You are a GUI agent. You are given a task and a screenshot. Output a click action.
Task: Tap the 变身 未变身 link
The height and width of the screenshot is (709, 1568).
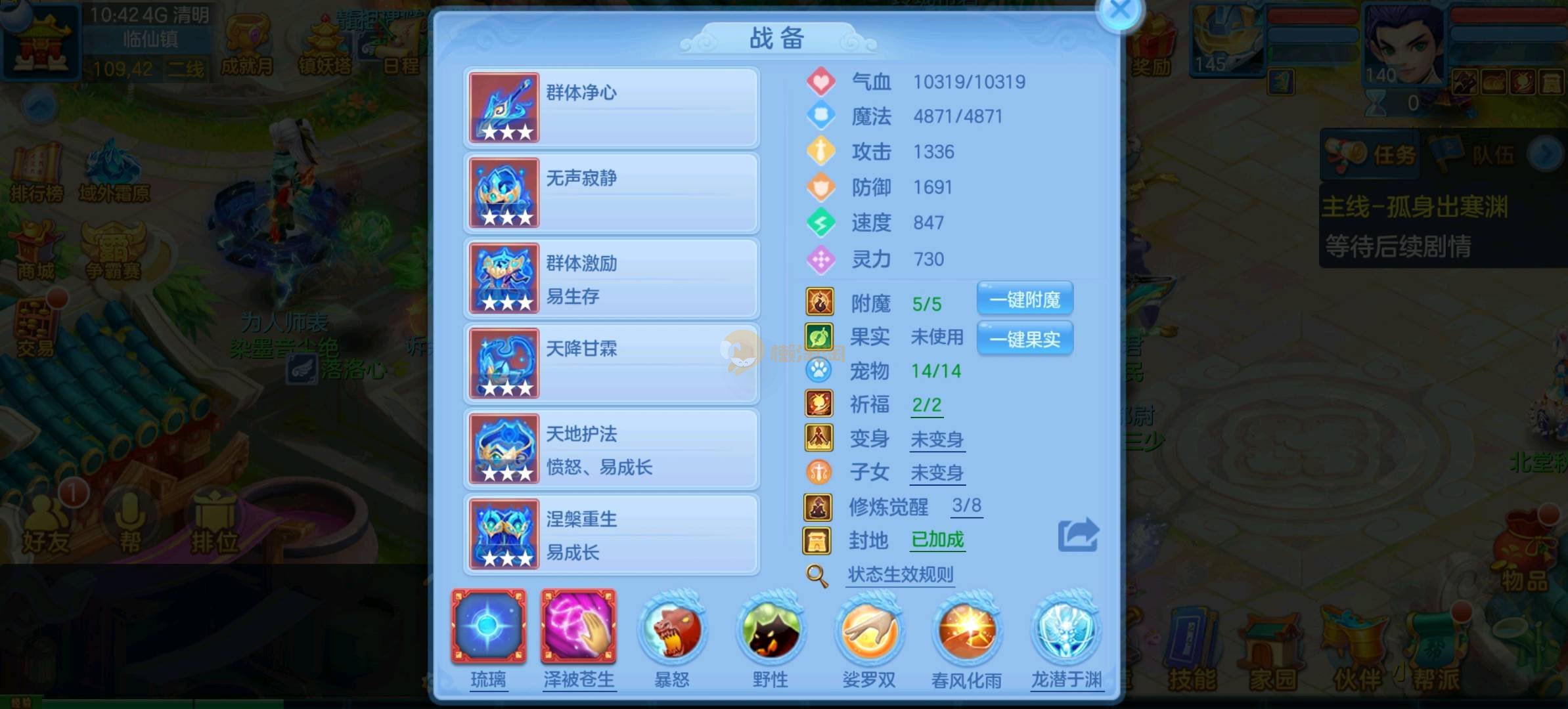937,439
